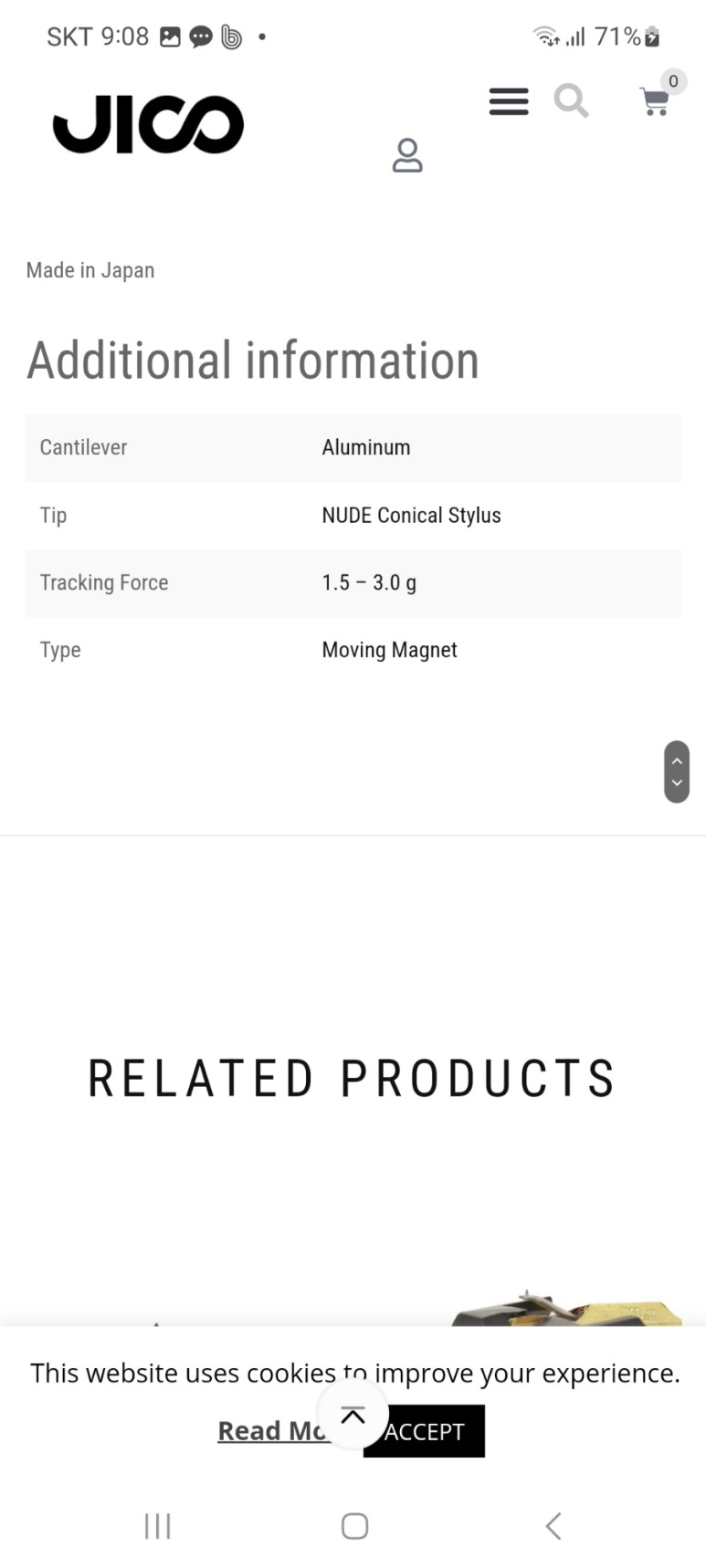The height and width of the screenshot is (1568, 706).
Task: Go to JICO home via logo
Action: [148, 124]
